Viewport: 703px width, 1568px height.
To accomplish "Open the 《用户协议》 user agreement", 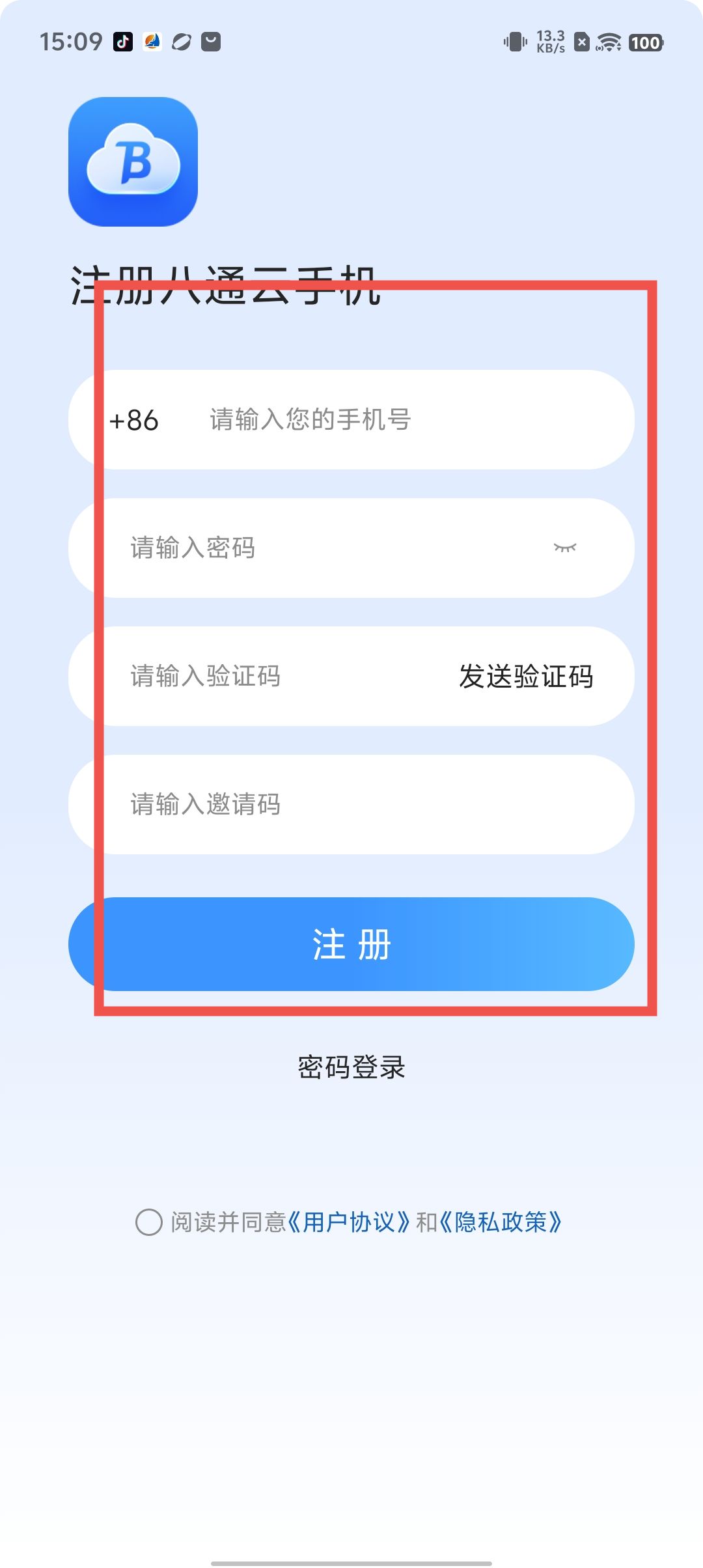I will 349,1222.
